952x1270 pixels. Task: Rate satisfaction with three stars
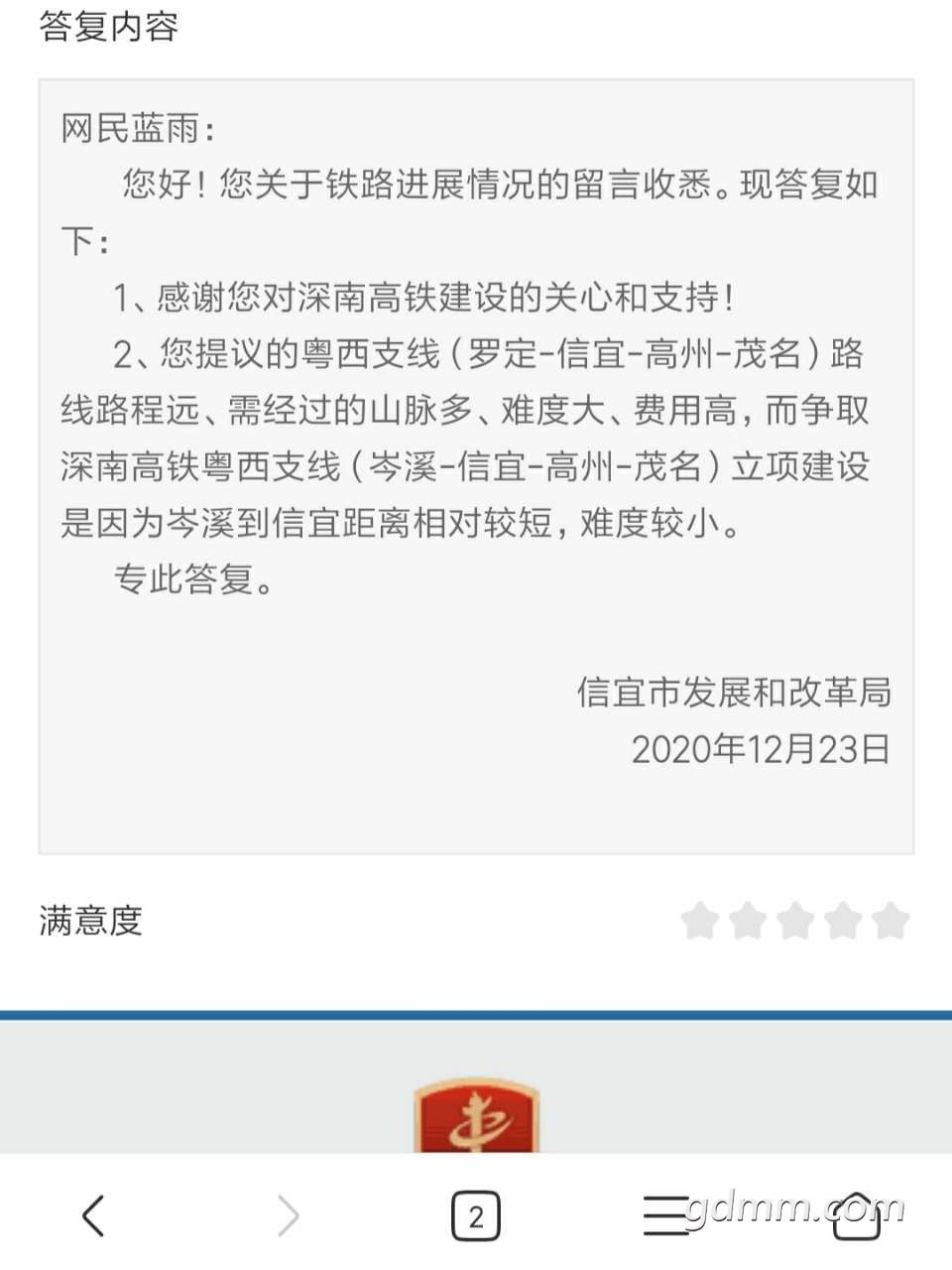click(x=795, y=921)
